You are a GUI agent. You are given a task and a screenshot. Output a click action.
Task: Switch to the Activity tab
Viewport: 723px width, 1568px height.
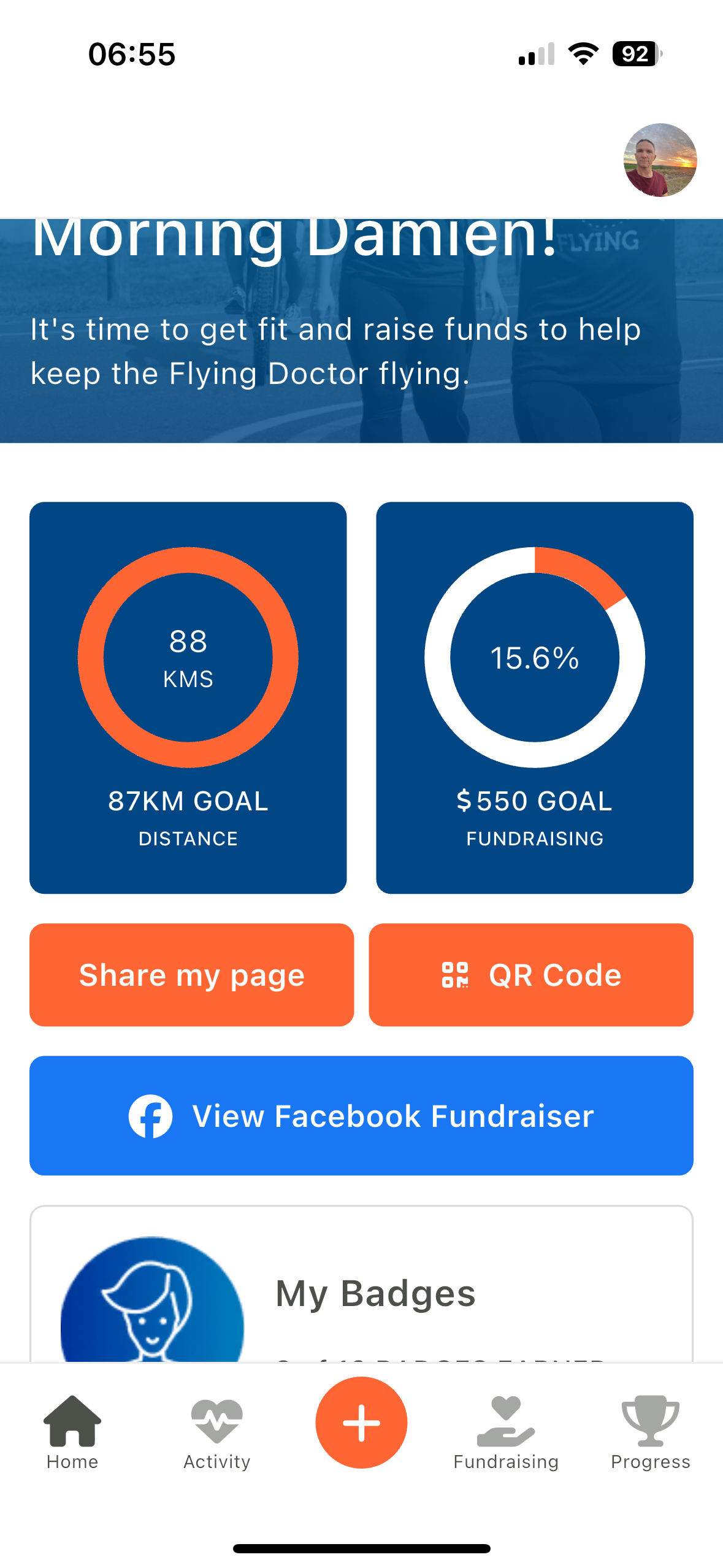(x=217, y=1432)
